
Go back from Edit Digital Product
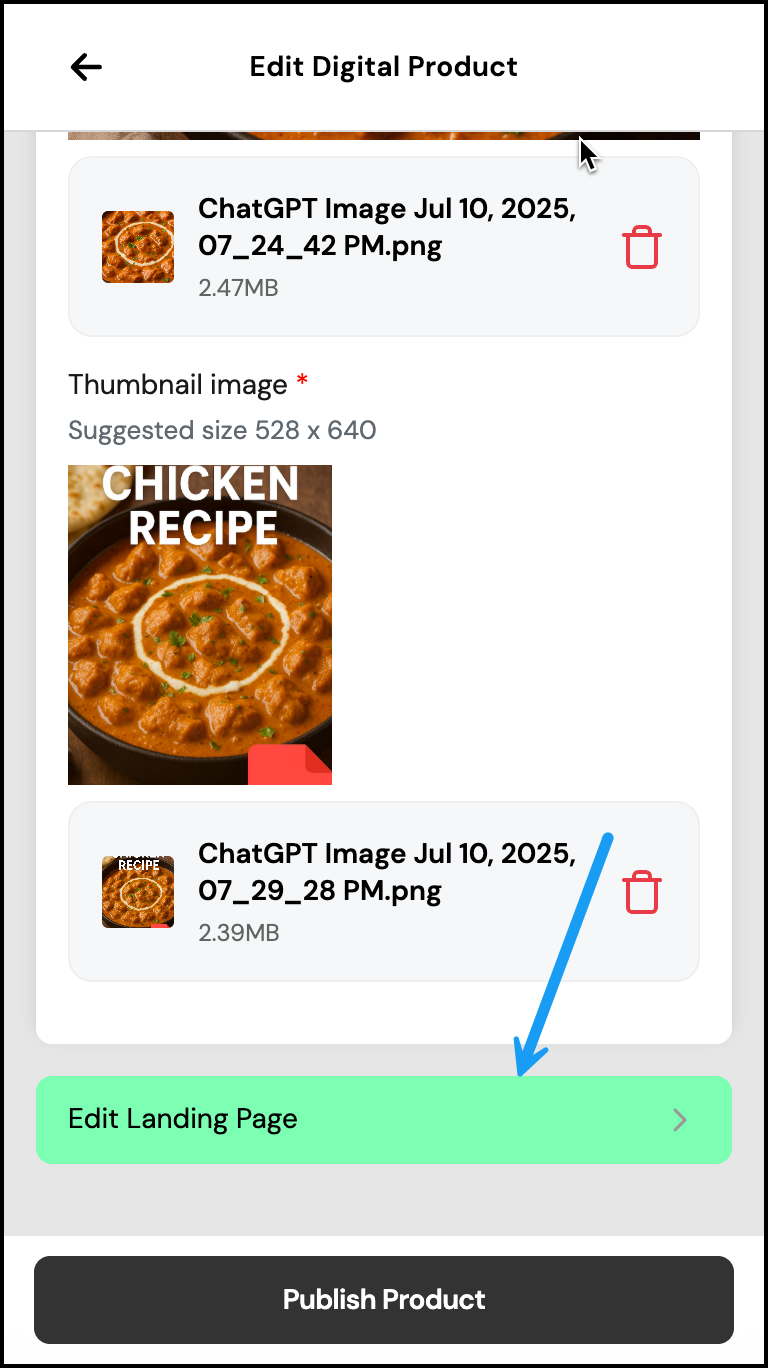coord(86,67)
